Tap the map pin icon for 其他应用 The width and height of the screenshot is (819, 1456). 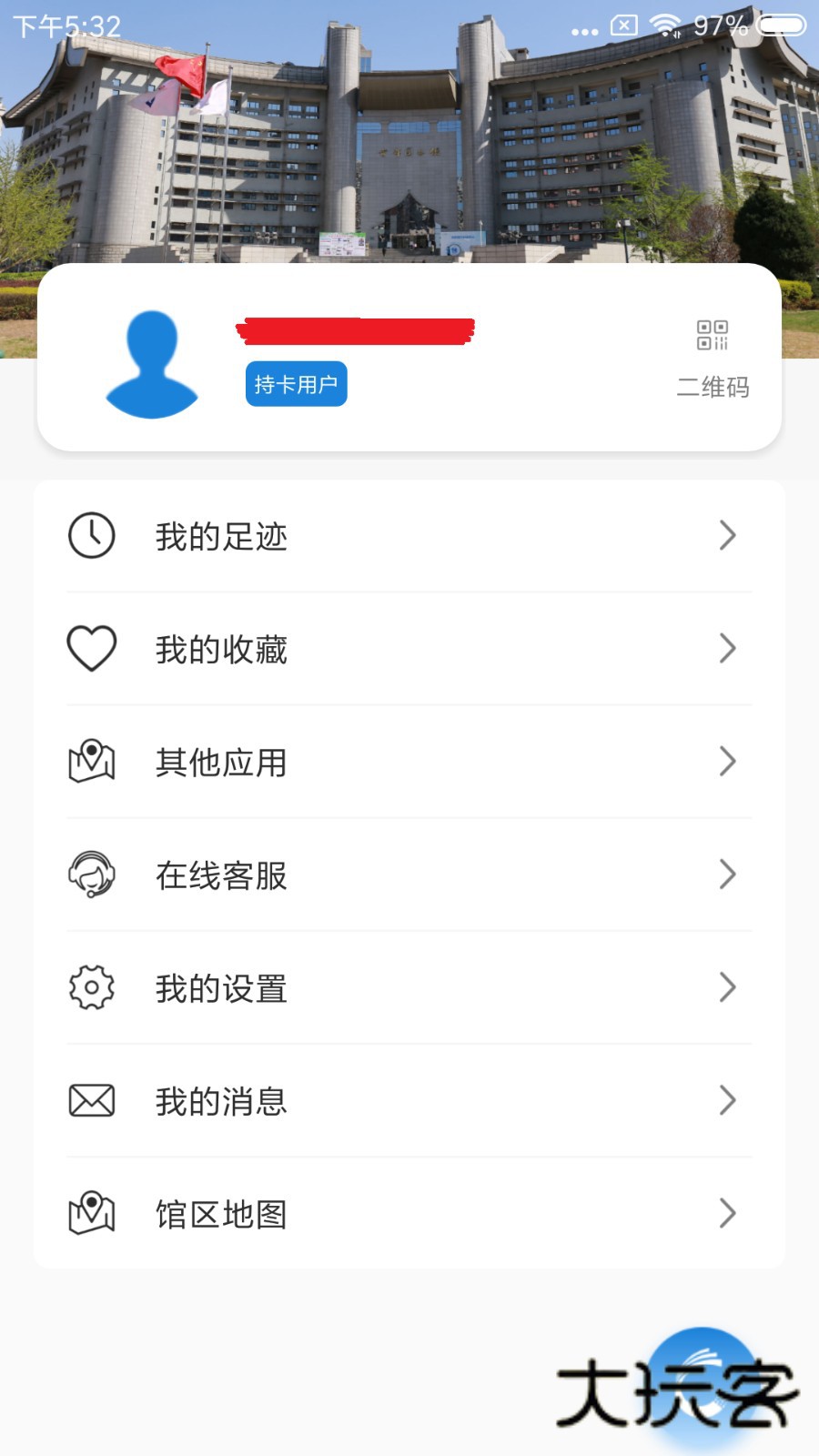point(91,762)
